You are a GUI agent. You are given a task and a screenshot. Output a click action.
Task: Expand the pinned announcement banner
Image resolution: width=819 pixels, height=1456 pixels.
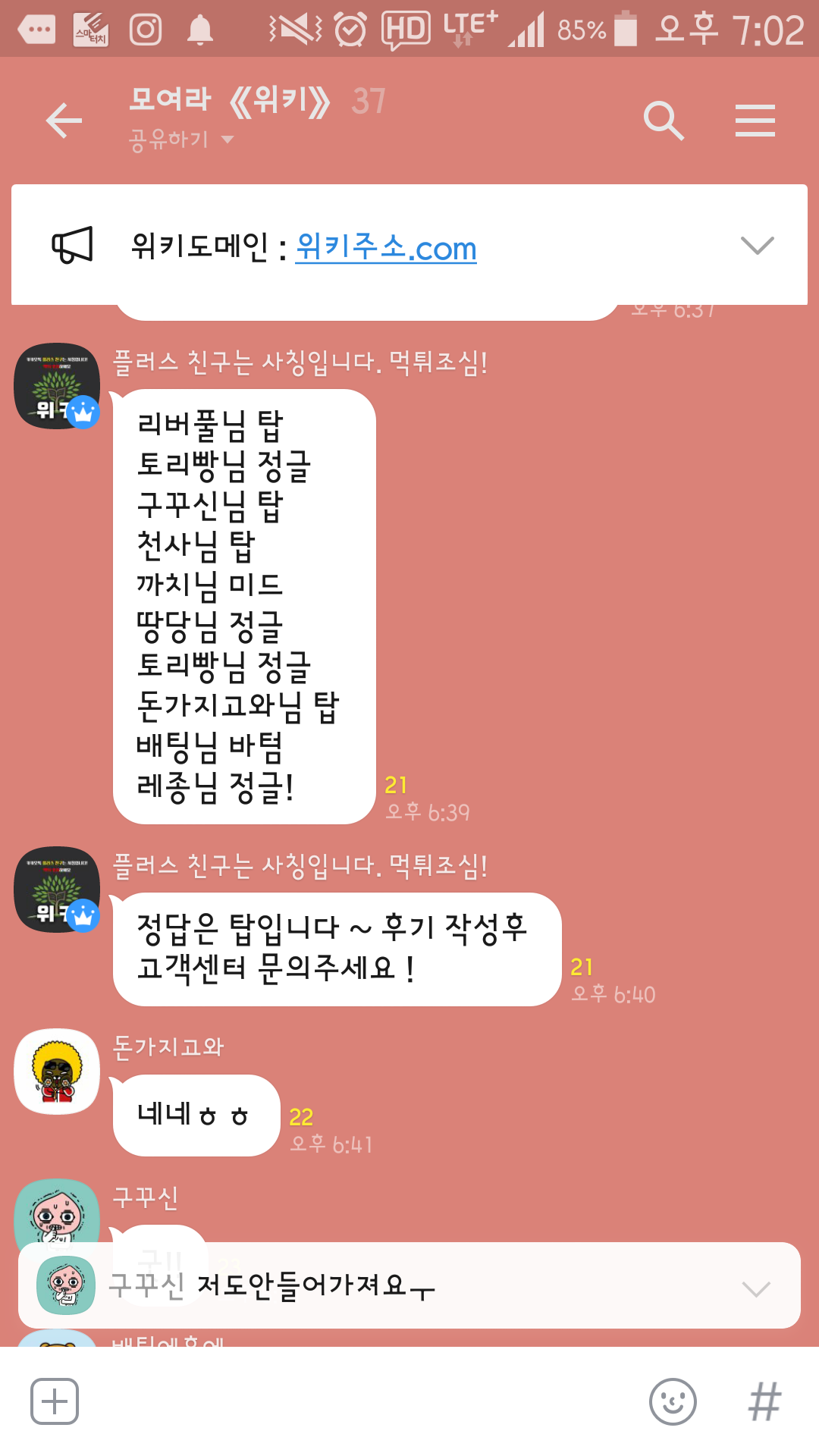[756, 246]
